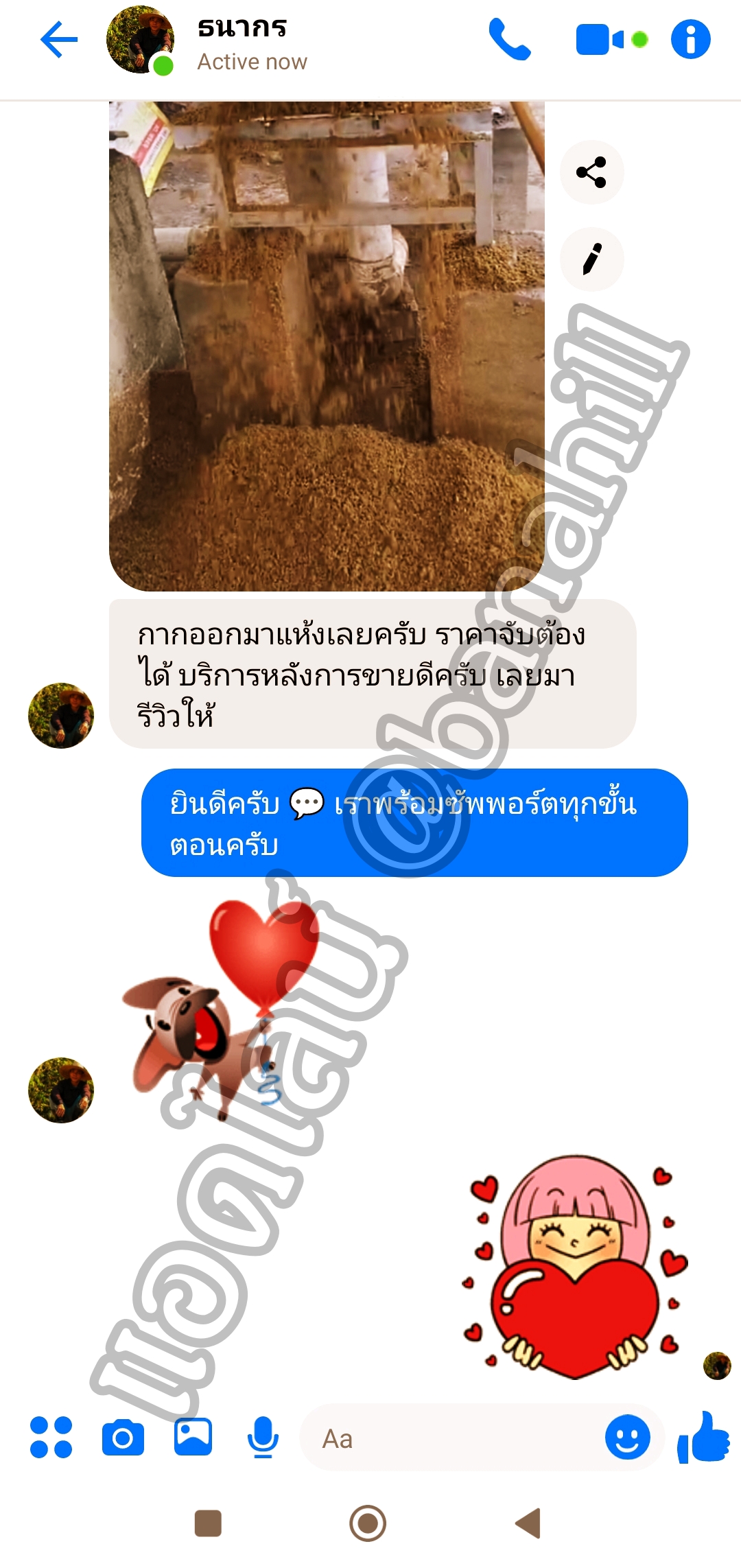
Task: Open the emoji and sticker picker
Action: point(627,1437)
